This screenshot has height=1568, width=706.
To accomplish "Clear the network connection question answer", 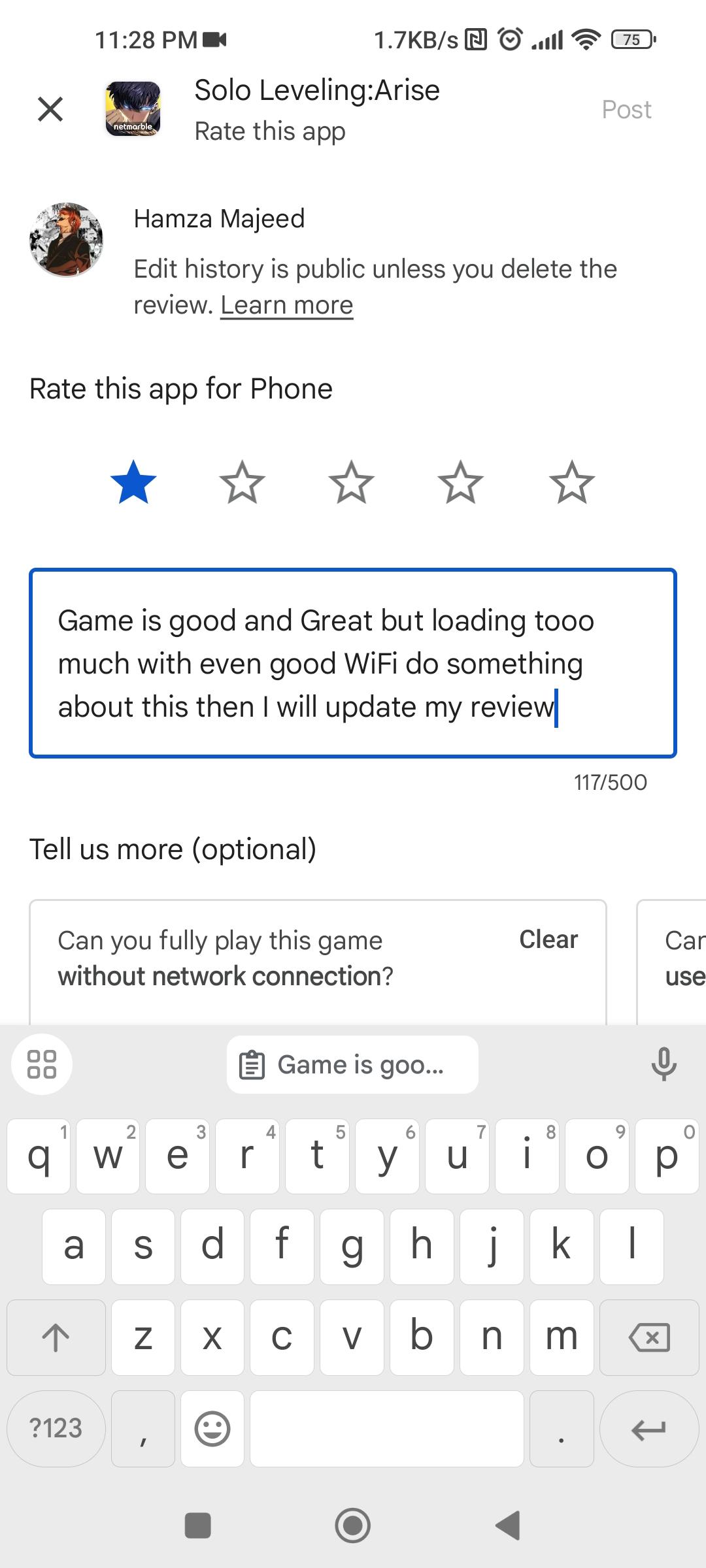I will click(x=548, y=939).
